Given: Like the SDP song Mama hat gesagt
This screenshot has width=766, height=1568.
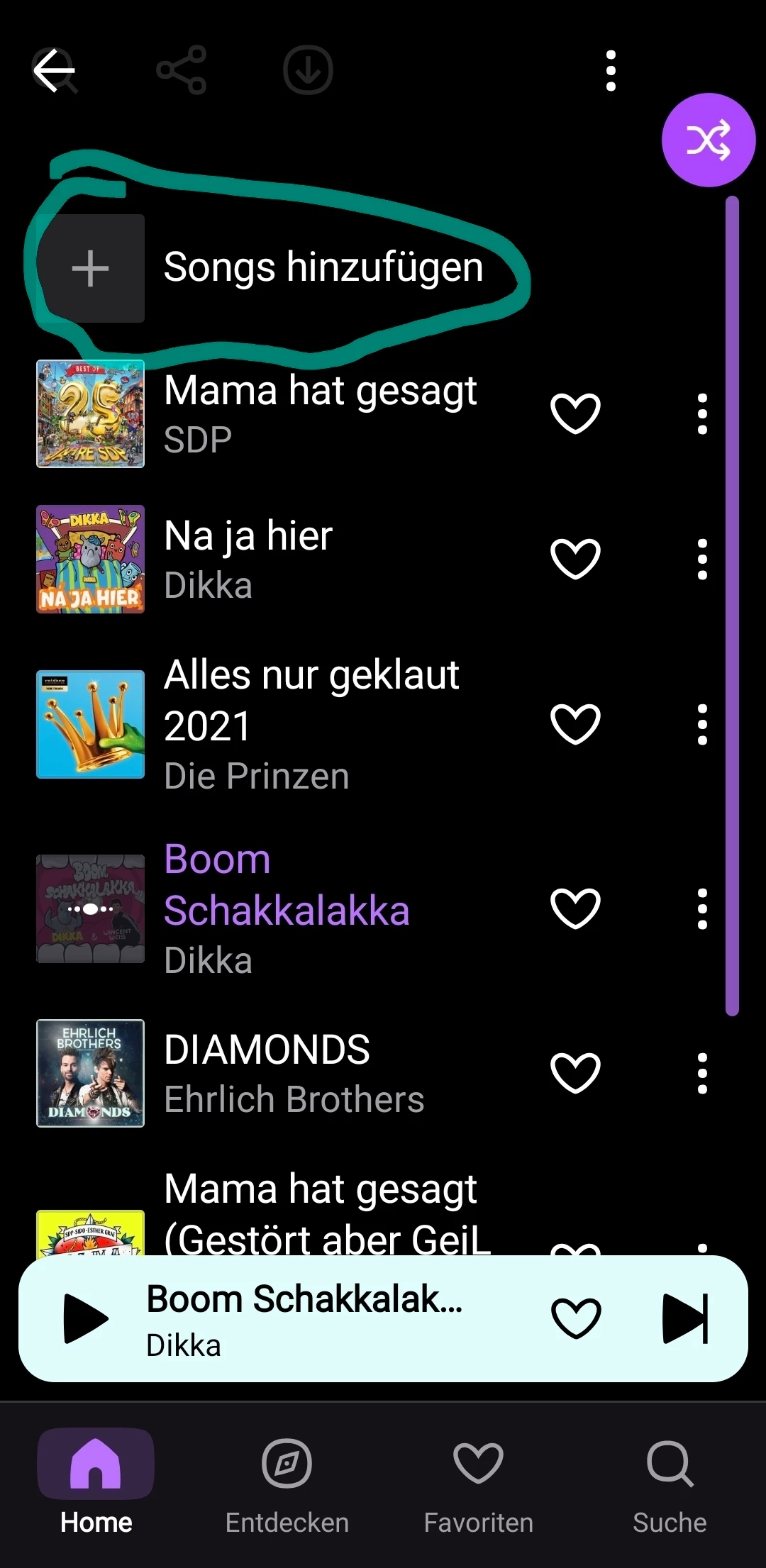Looking at the screenshot, I should click(575, 413).
